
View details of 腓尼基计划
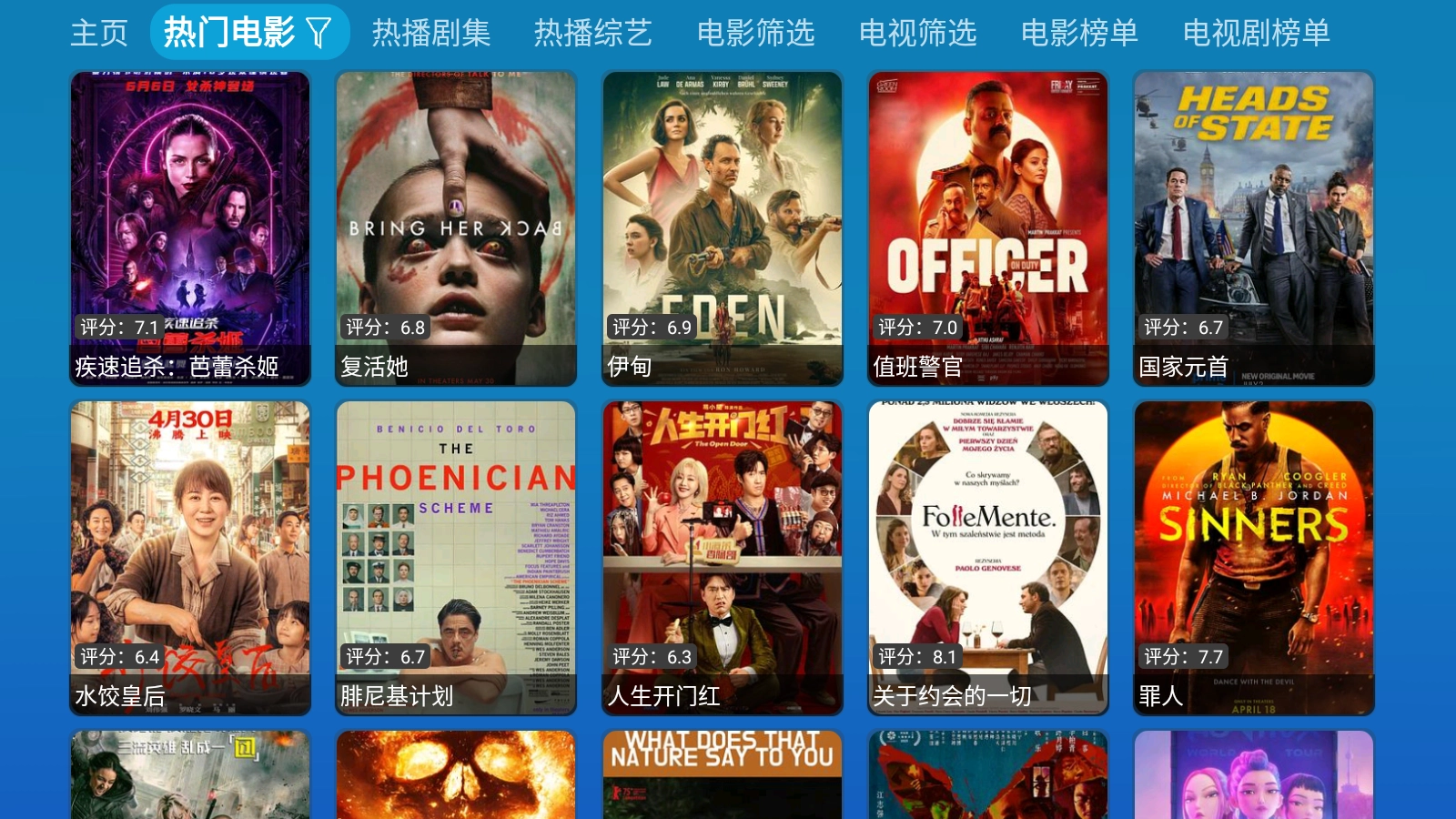456,557
